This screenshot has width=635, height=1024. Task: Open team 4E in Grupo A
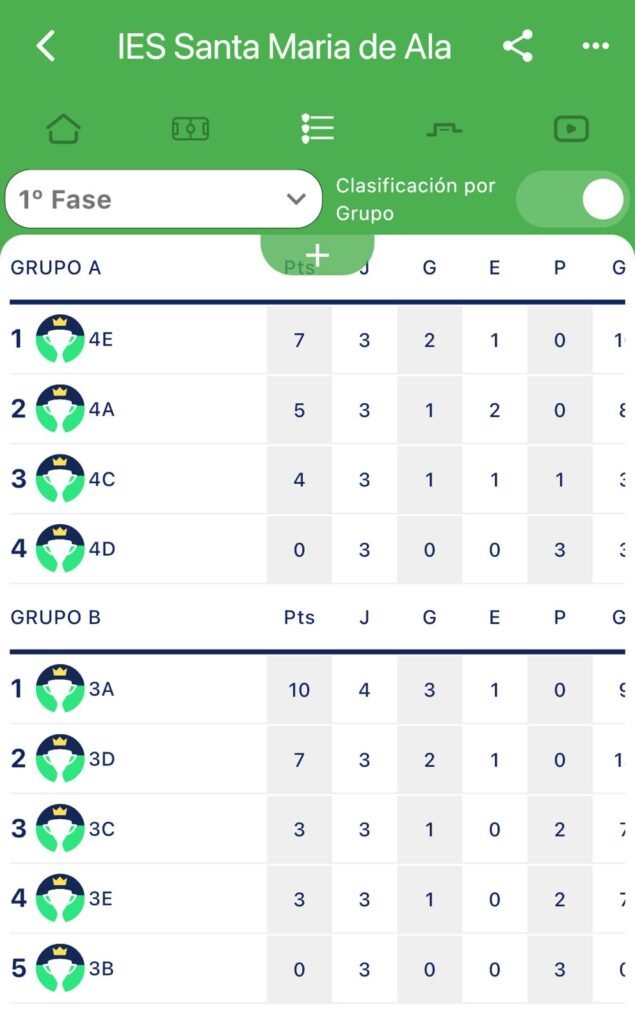point(318,340)
